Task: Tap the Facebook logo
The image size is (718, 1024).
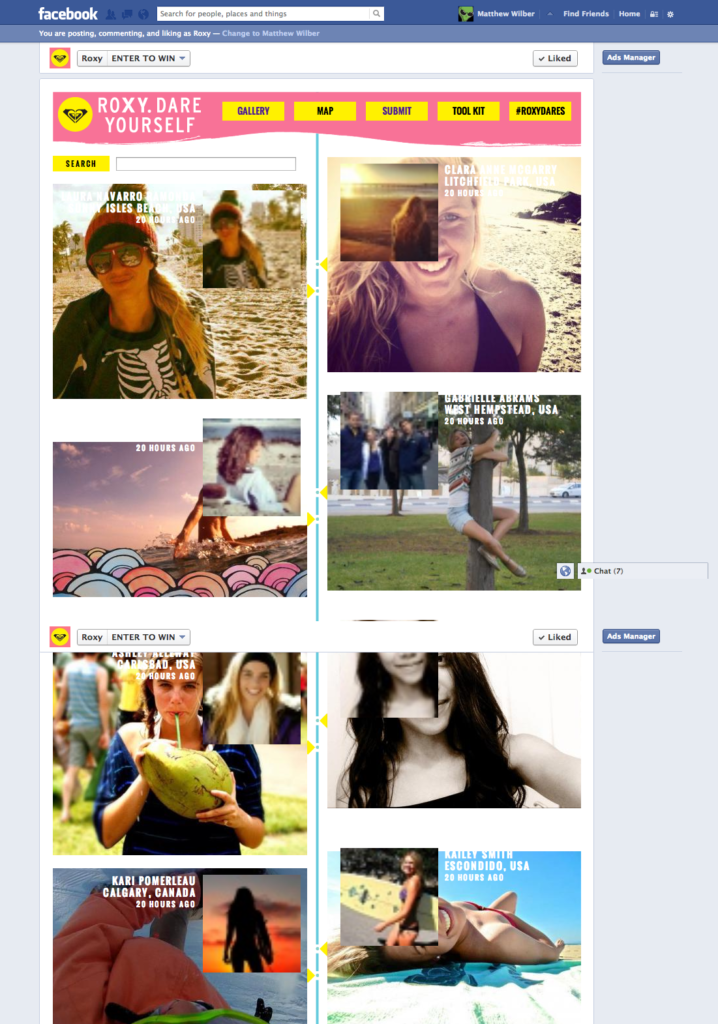Action: [68, 14]
